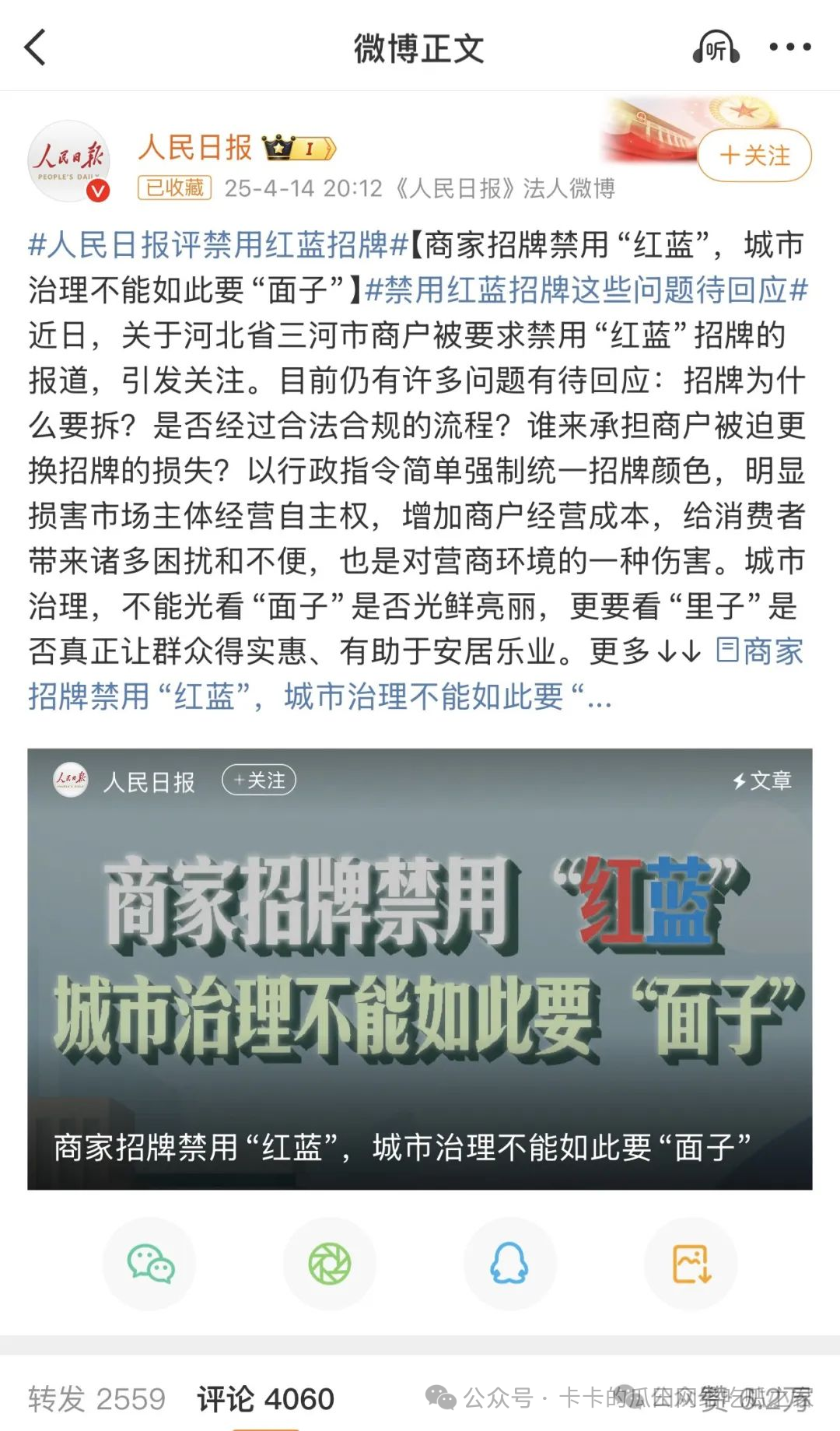Switch to the 评论 4060 tab
The height and width of the screenshot is (1431, 840).
point(265,1398)
